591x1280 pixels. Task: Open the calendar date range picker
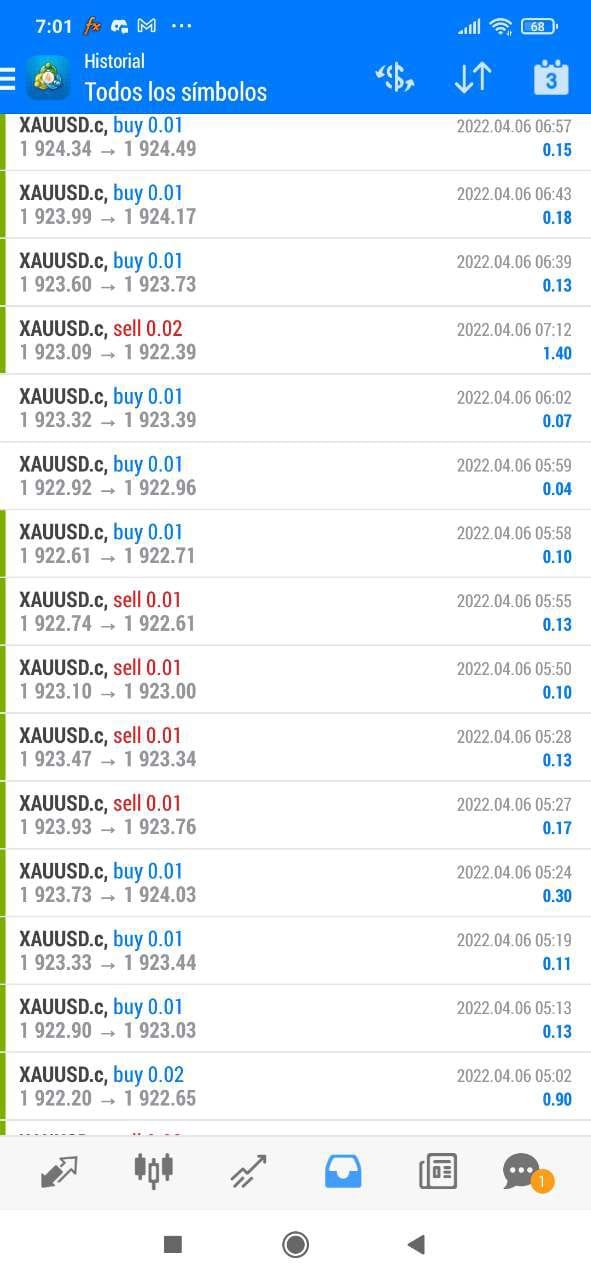[550, 78]
